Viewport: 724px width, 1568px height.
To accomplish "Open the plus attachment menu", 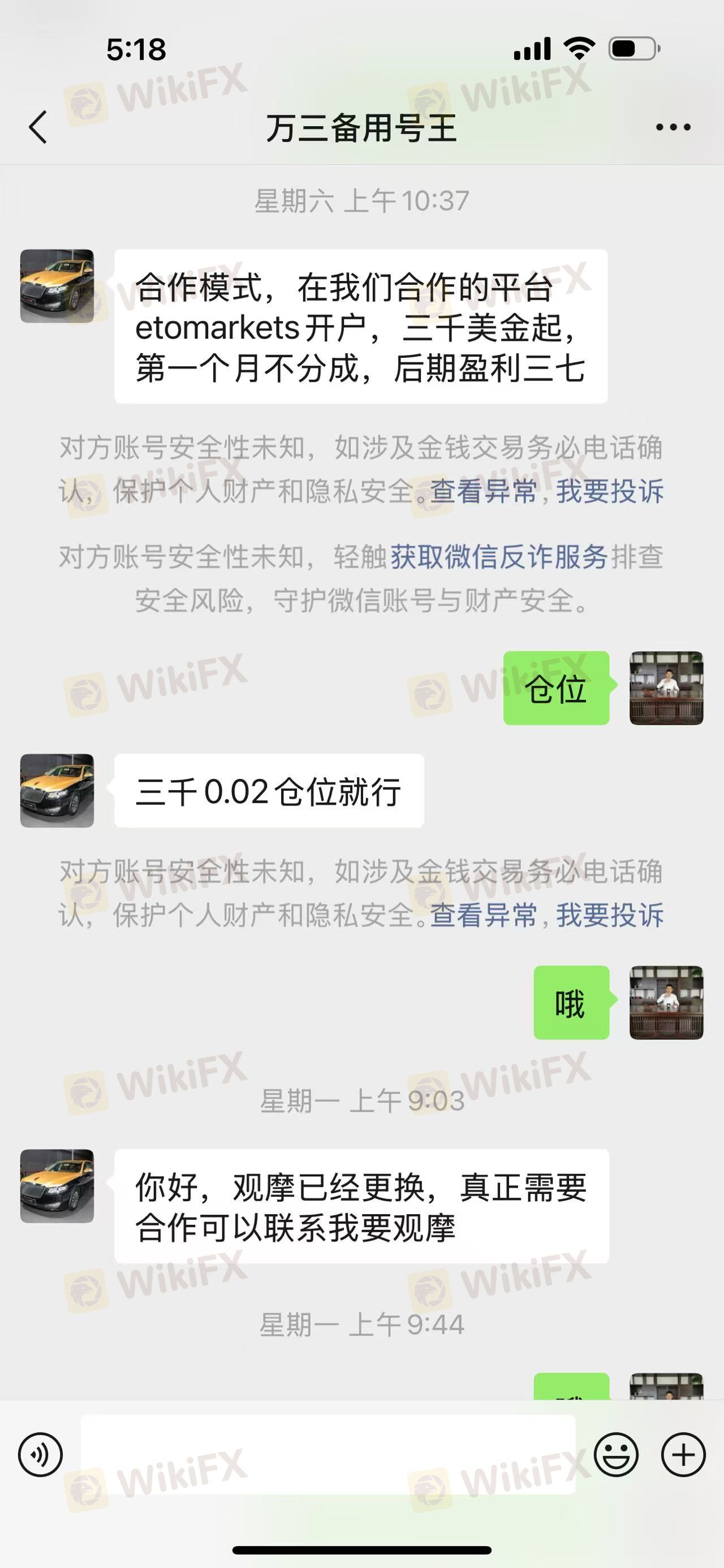I will pos(683,1455).
